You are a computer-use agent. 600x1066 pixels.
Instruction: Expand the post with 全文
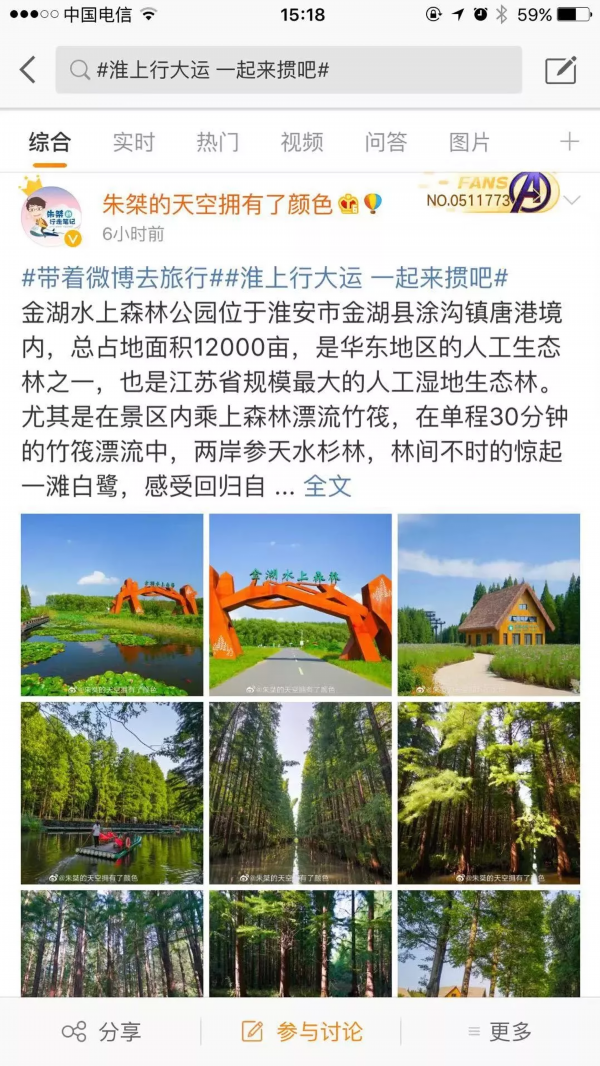(x=327, y=487)
